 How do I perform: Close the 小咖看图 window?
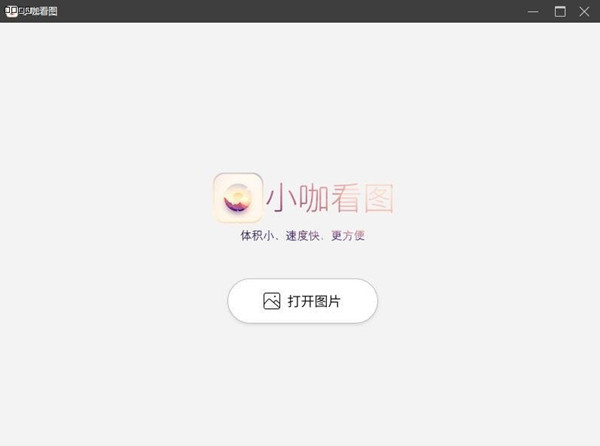pyautogui.click(x=584, y=11)
